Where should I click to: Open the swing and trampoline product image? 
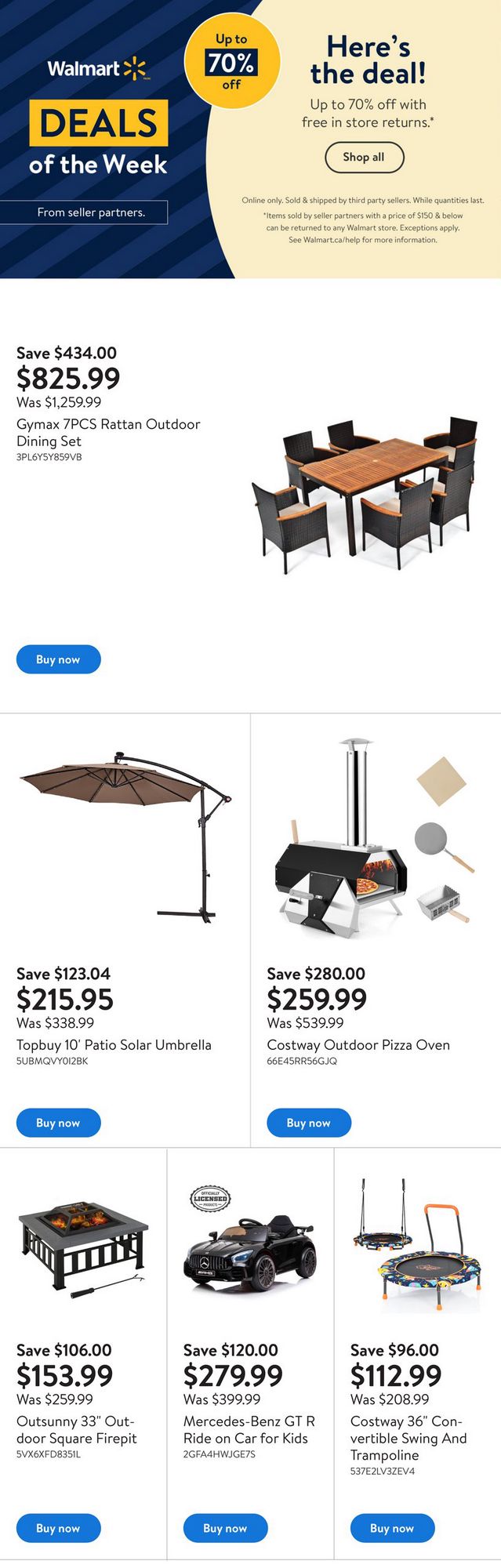point(417,1247)
